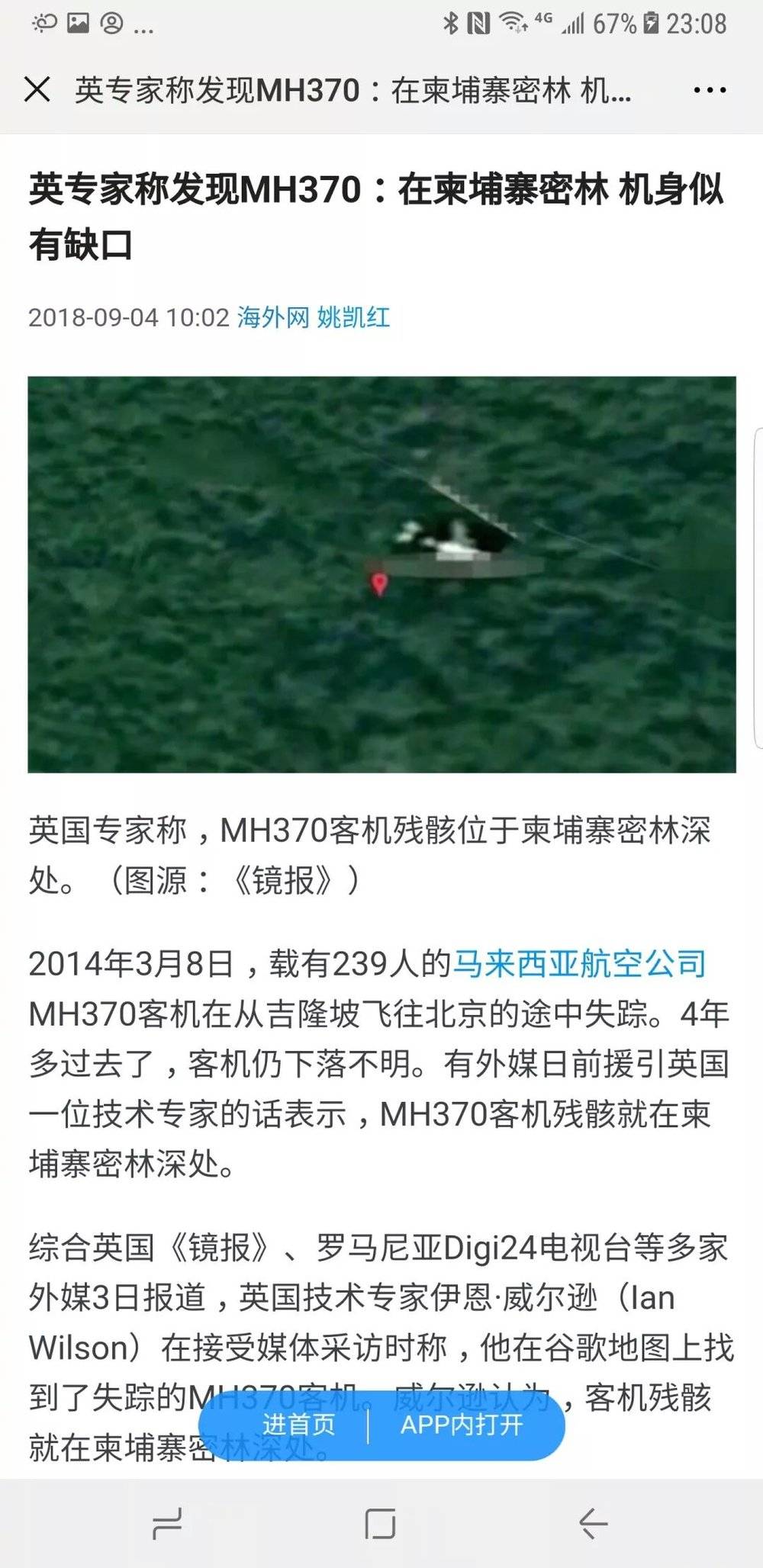Screen dimensions: 763x1568
Task: Go back with the system back button
Action: (593, 1524)
